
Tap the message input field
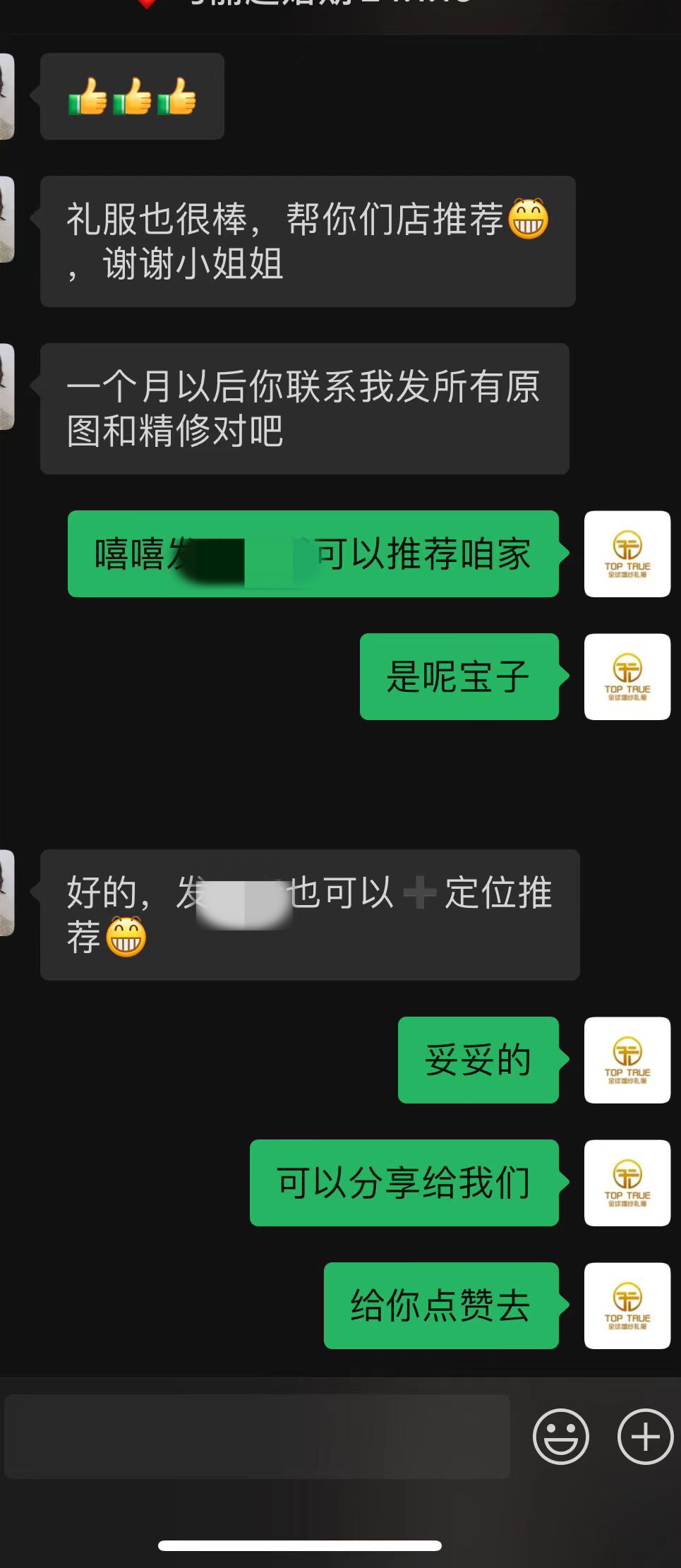pyautogui.click(x=257, y=1437)
